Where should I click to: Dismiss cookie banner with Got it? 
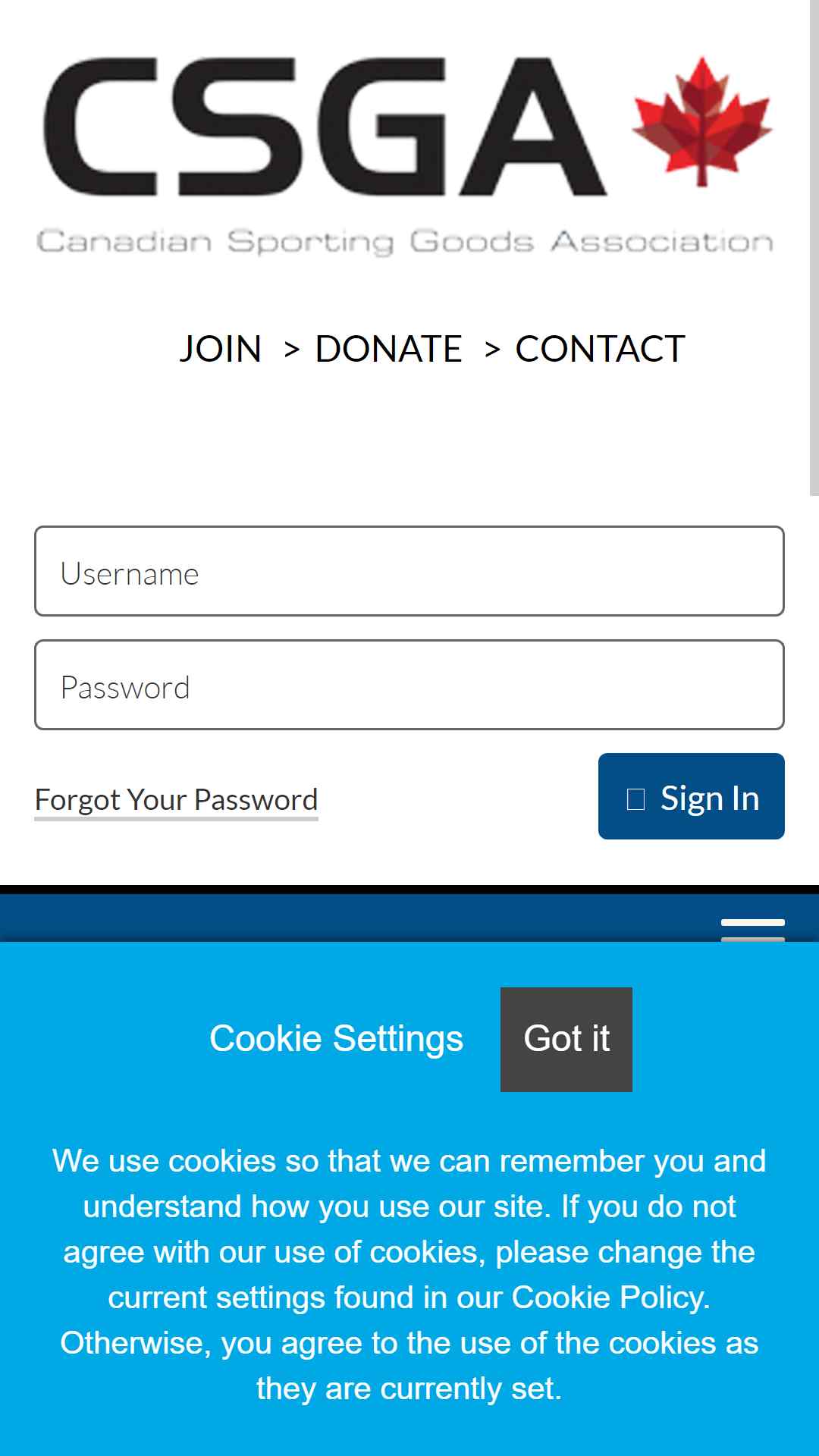coord(566,1040)
